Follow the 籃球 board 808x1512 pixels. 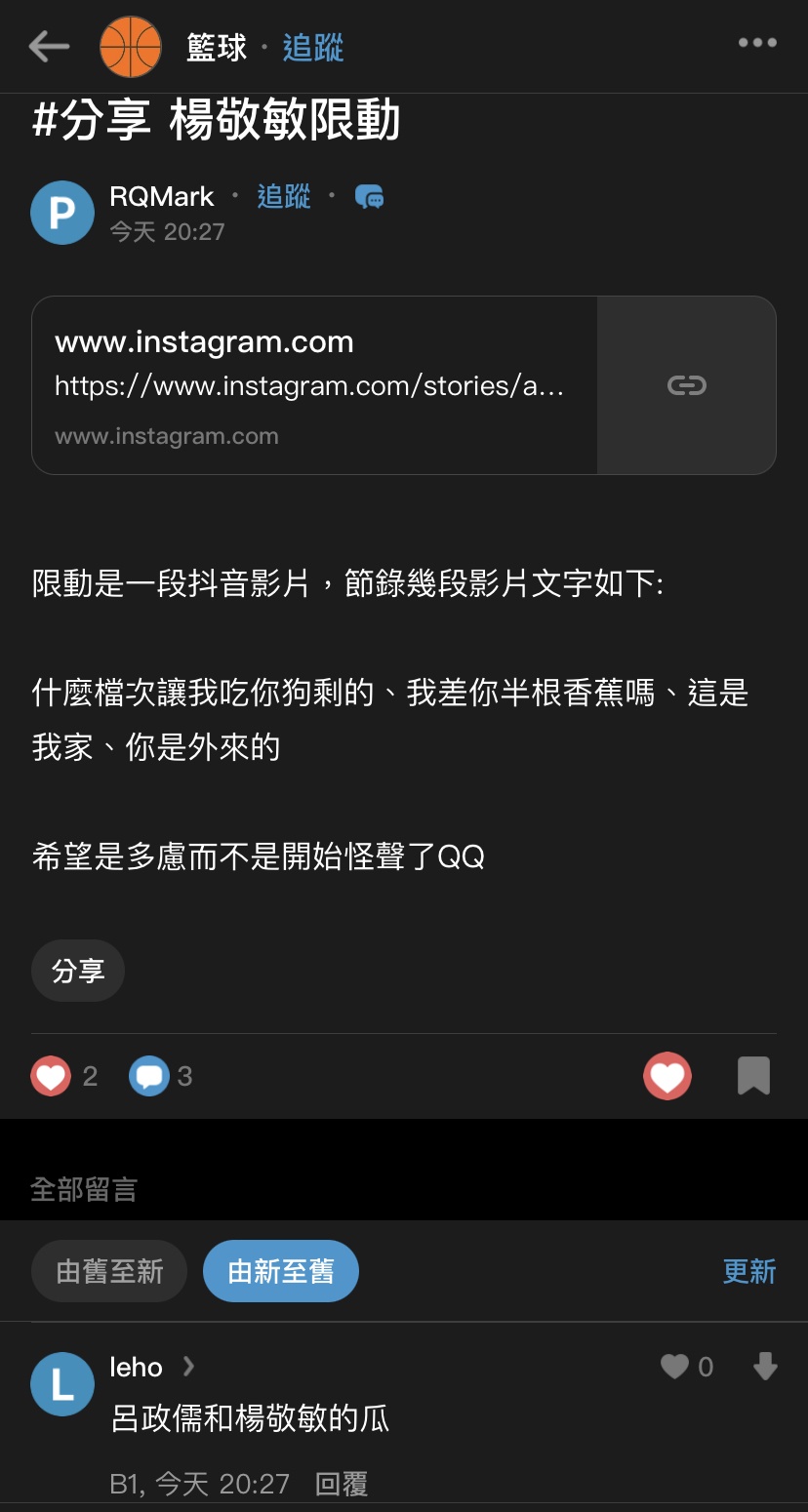[313, 47]
